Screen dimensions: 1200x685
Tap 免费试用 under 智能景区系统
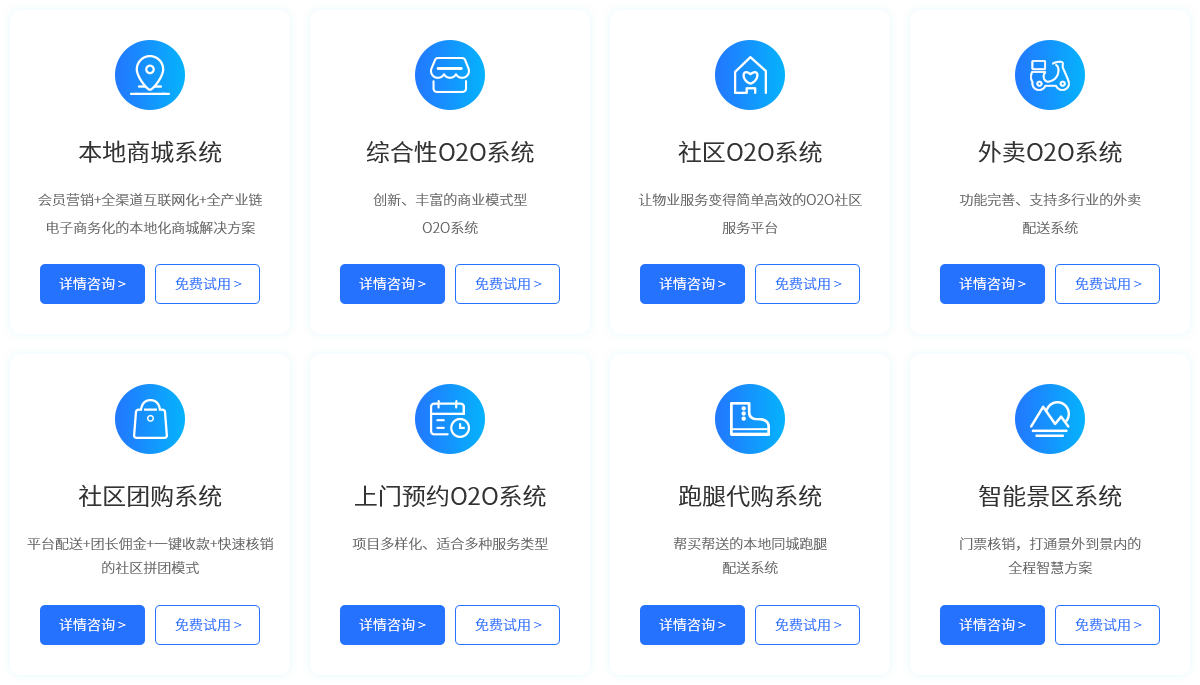click(x=1107, y=625)
